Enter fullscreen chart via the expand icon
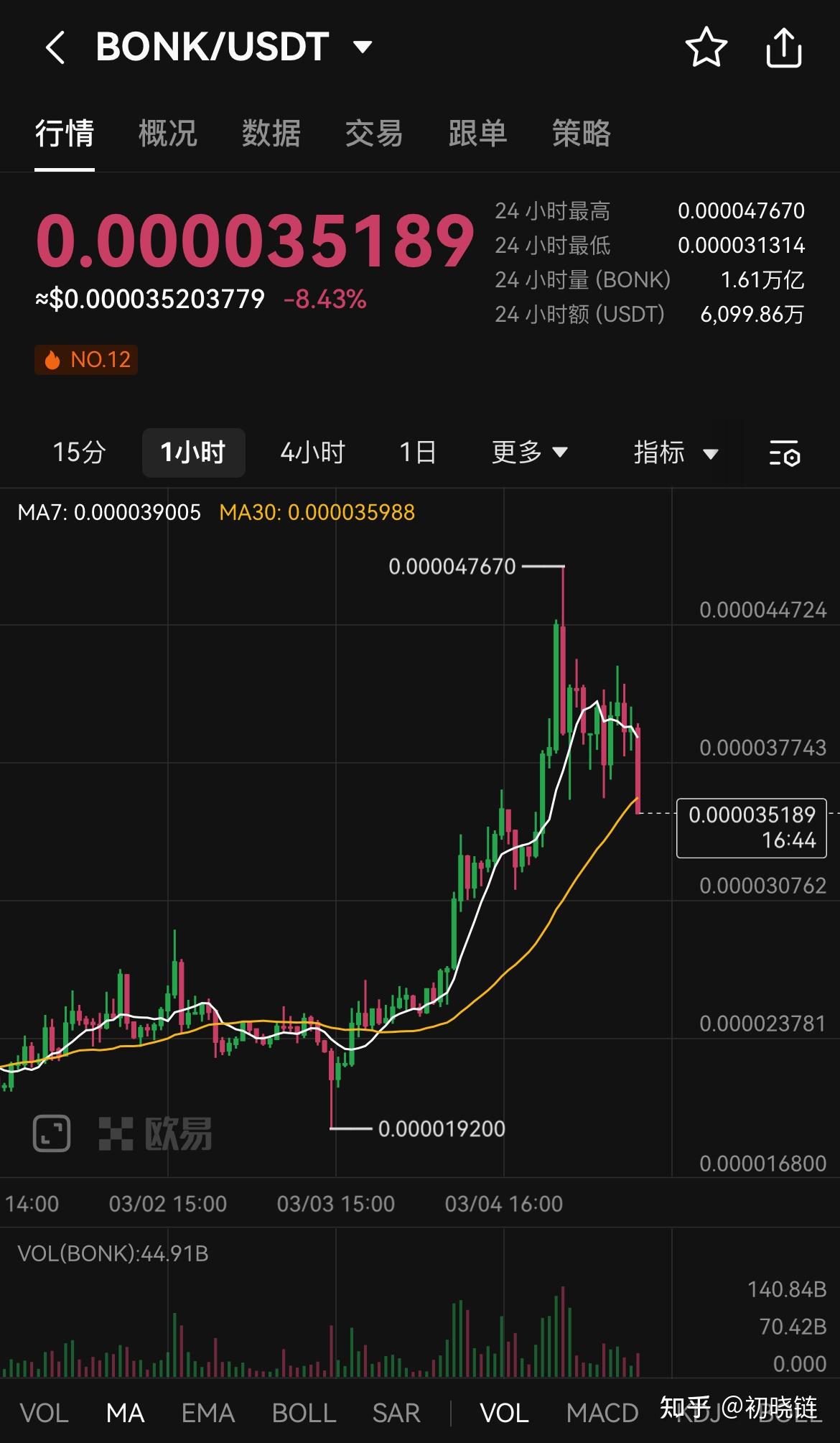The image size is (840, 1443). [x=52, y=1134]
